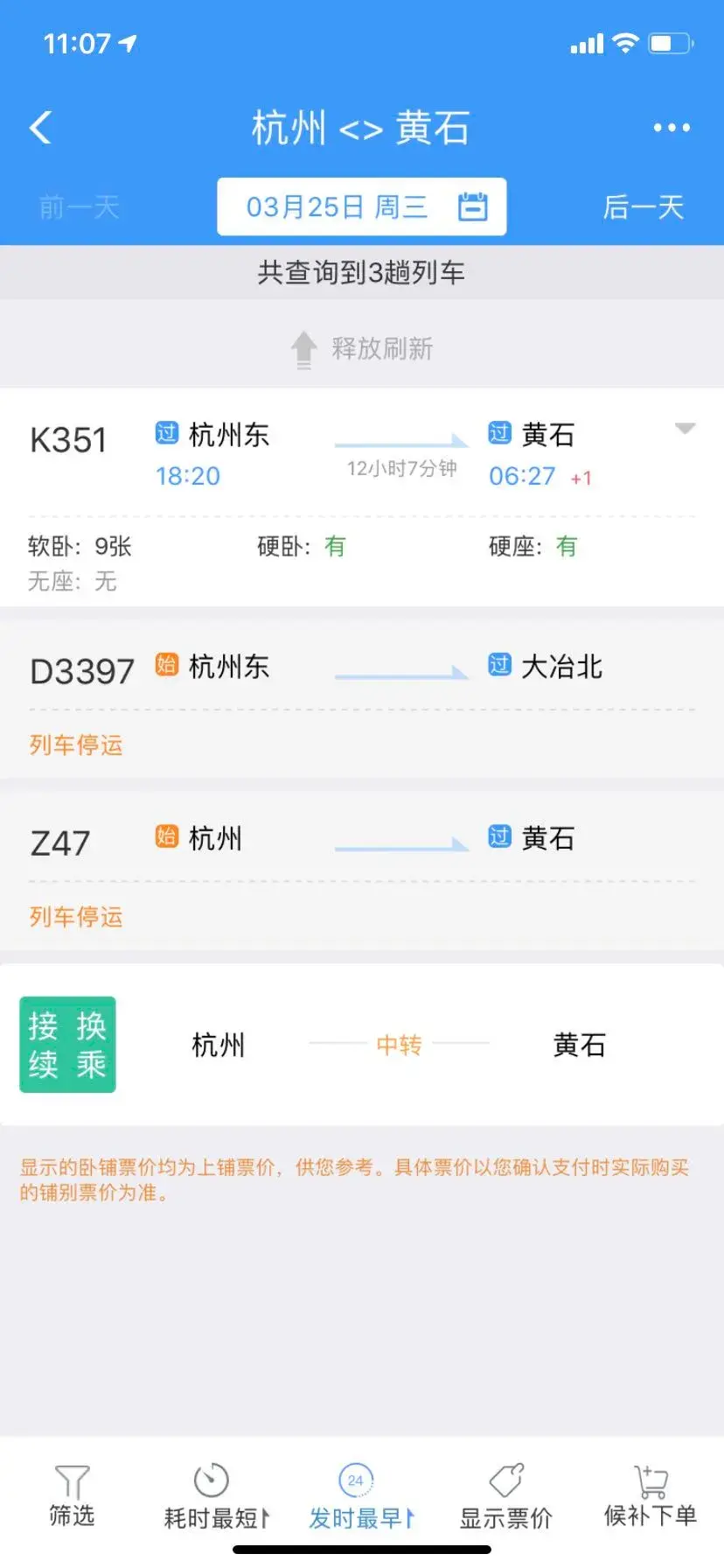Open the date picker for 03月25日 周三
724x1568 pixels.
pyautogui.click(x=361, y=206)
